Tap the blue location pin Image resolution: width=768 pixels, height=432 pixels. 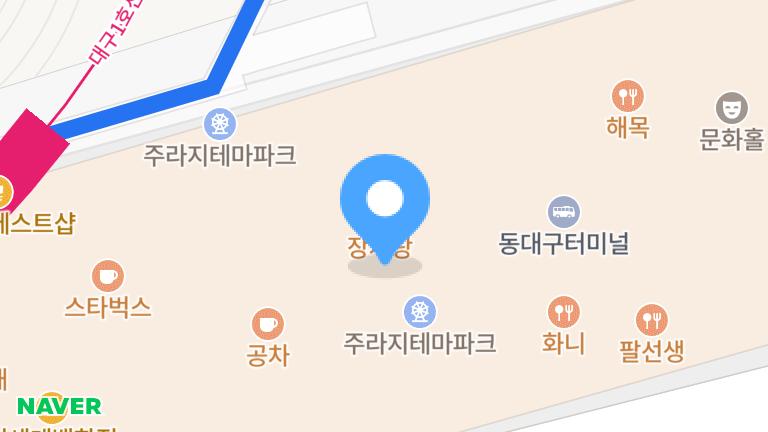[x=385, y=200]
